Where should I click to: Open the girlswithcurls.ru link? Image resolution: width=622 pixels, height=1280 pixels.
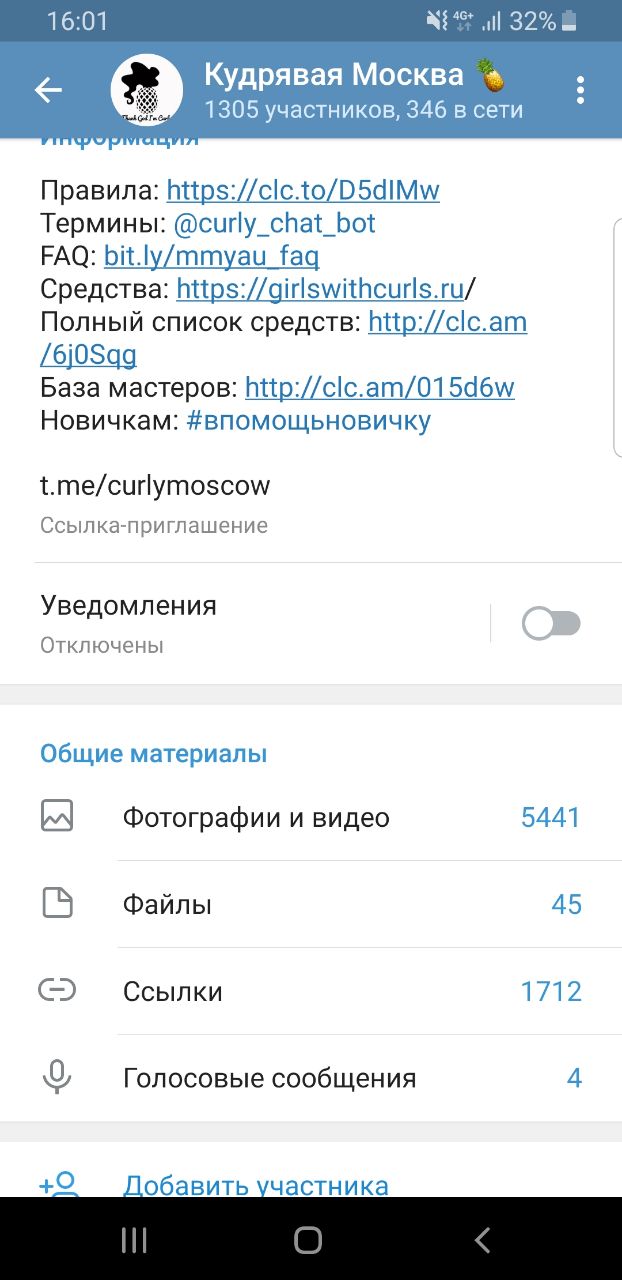pos(320,289)
